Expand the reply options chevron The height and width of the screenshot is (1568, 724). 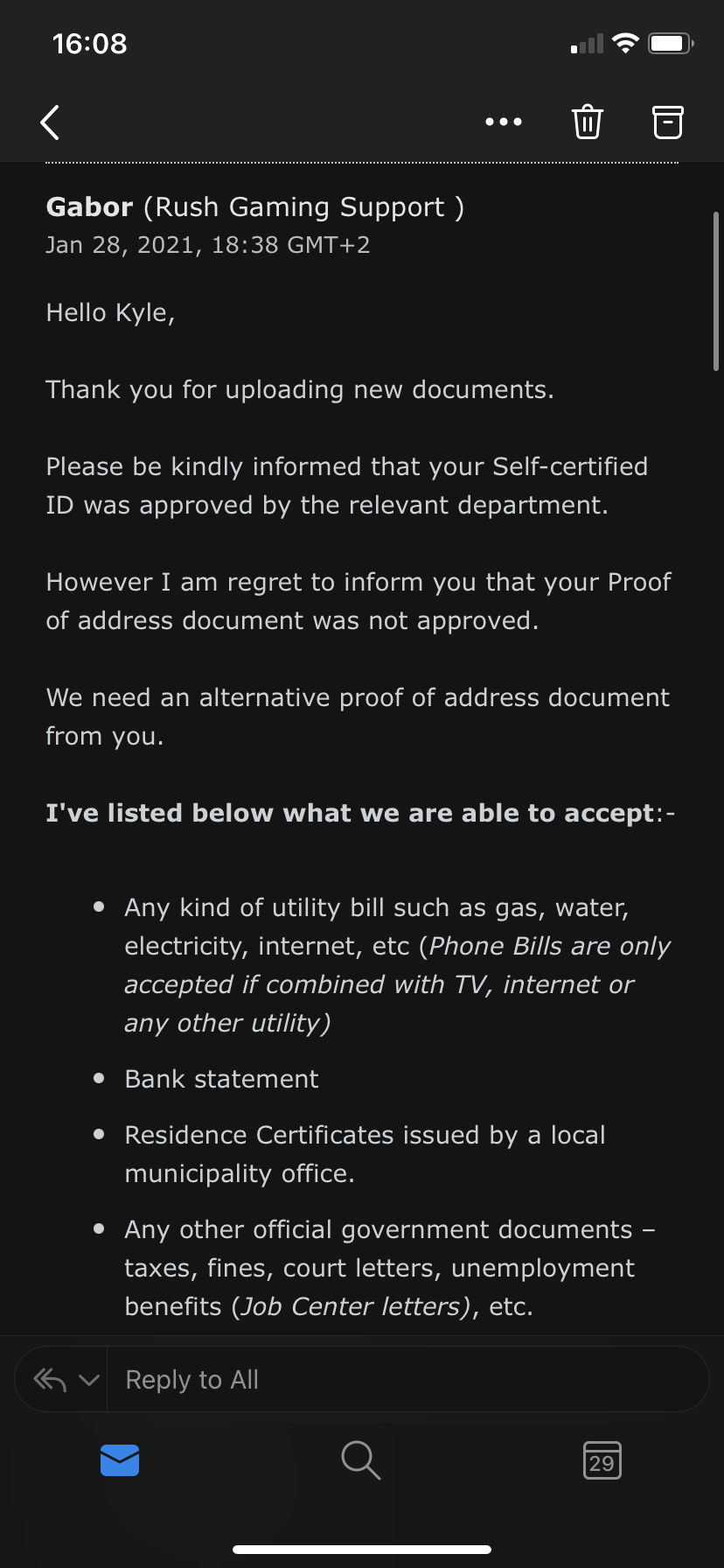click(x=89, y=1380)
